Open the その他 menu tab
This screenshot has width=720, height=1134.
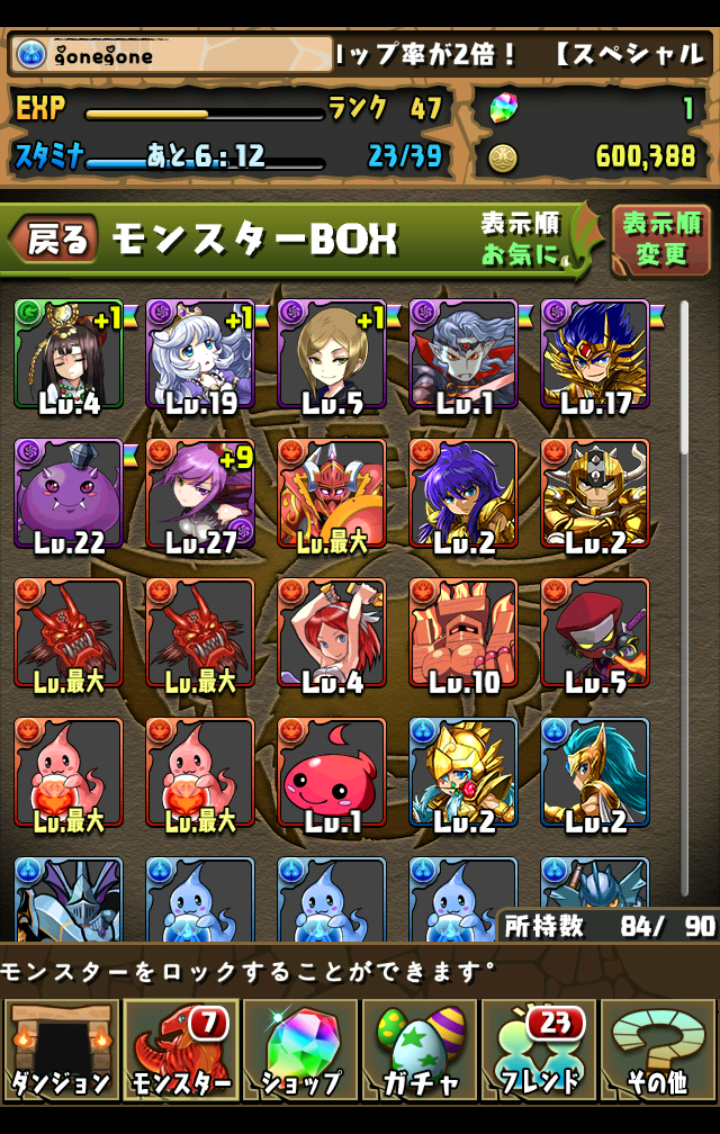click(660, 1050)
